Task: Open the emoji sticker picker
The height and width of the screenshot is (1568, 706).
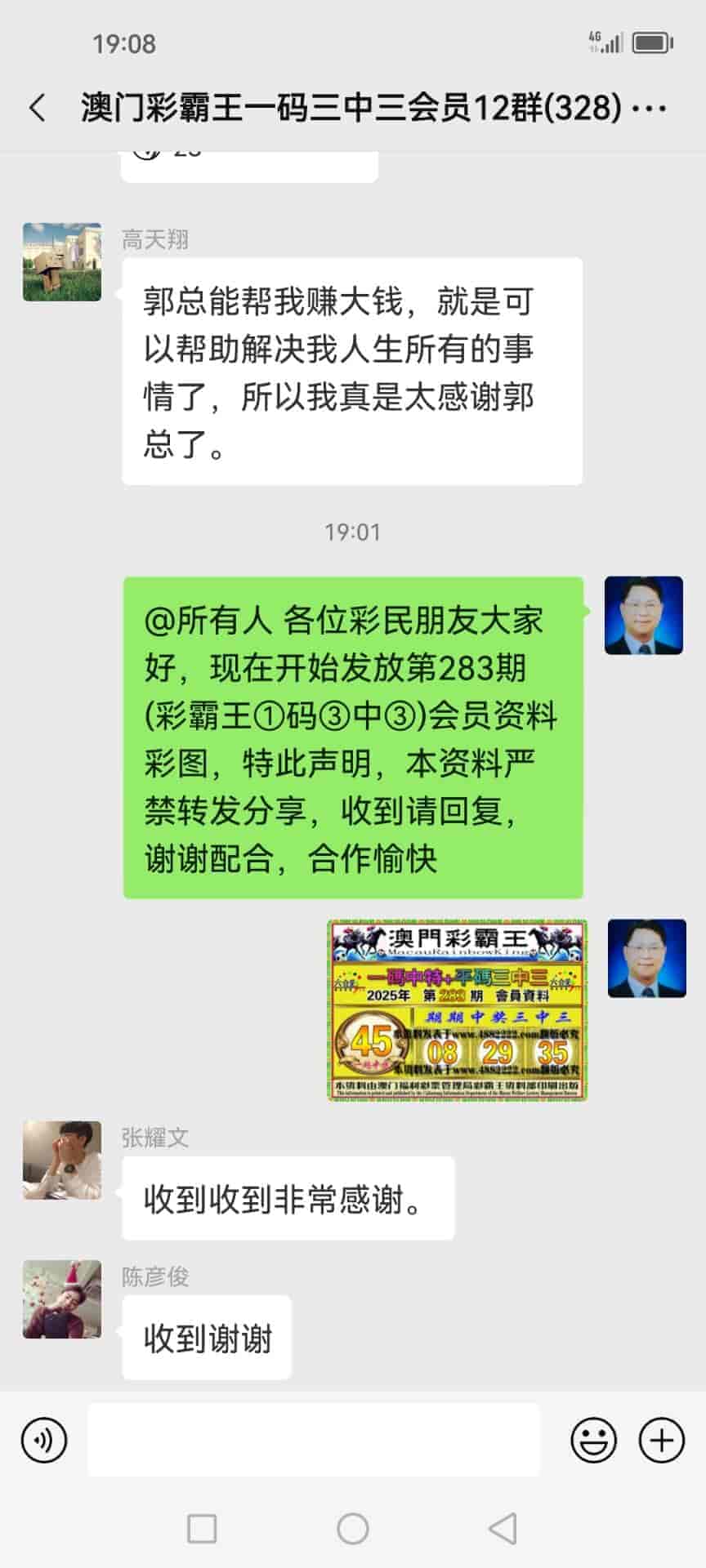Action: [593, 1440]
